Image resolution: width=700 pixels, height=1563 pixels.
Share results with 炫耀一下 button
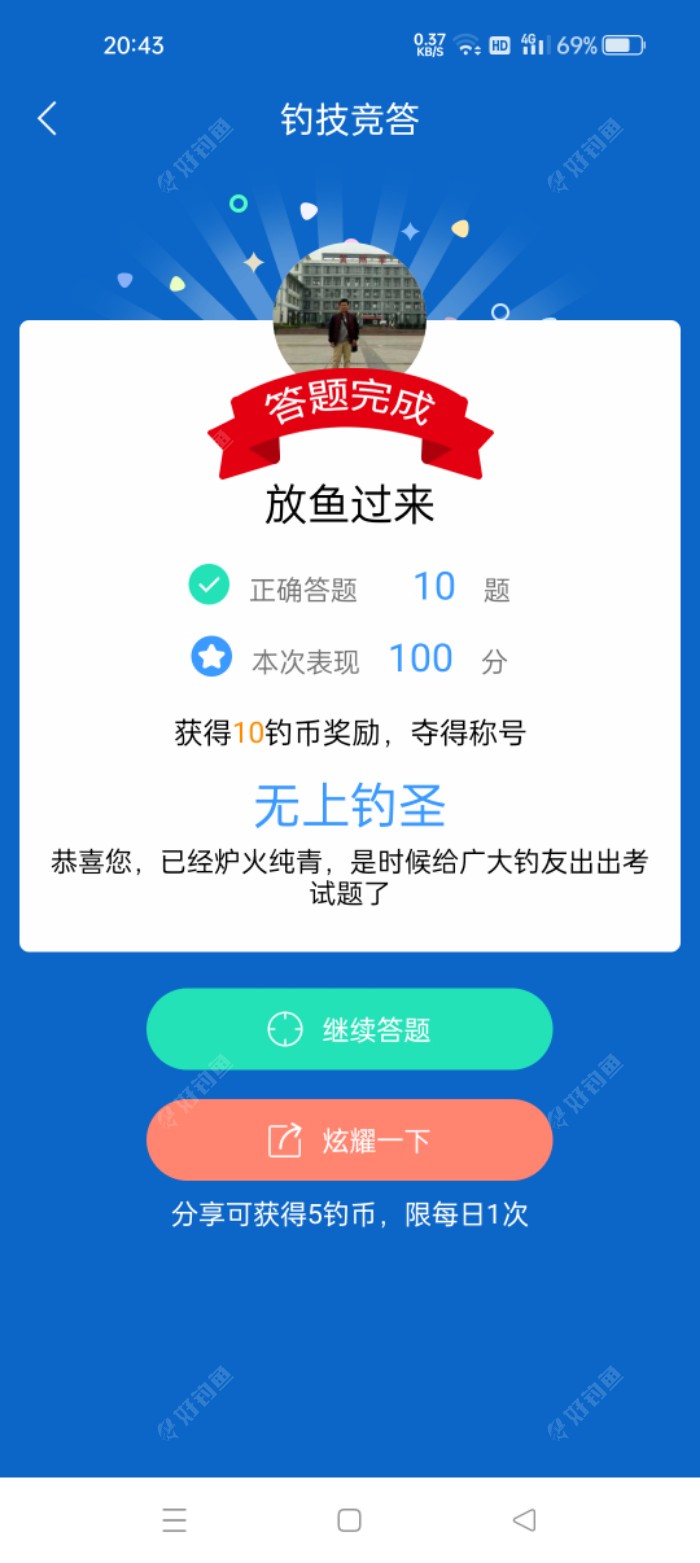(349, 1140)
